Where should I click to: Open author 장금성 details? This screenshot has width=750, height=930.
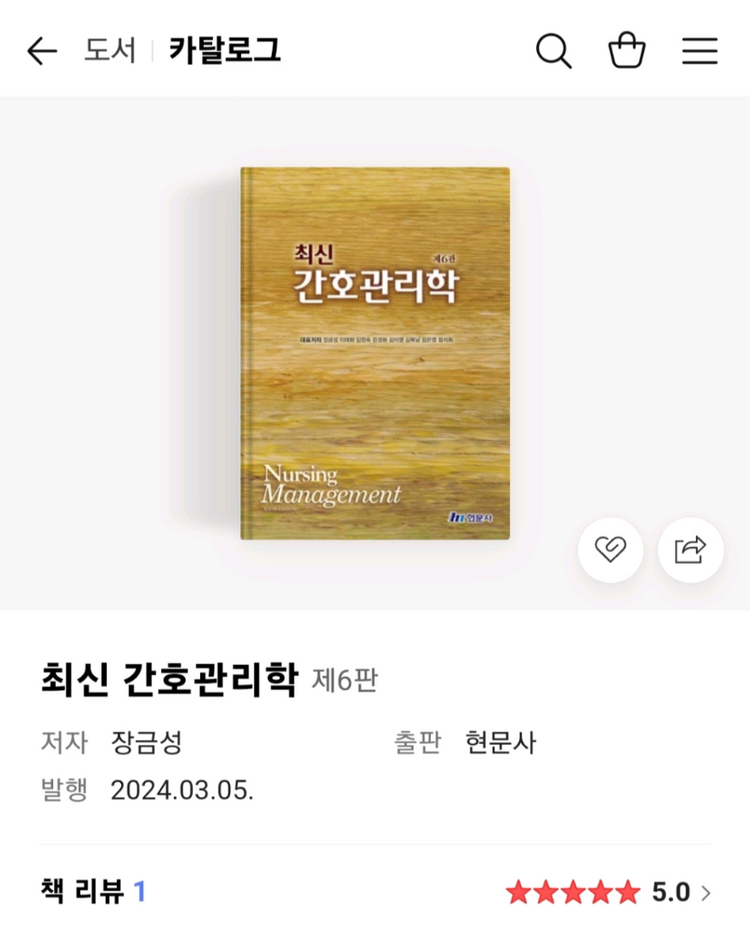149,743
